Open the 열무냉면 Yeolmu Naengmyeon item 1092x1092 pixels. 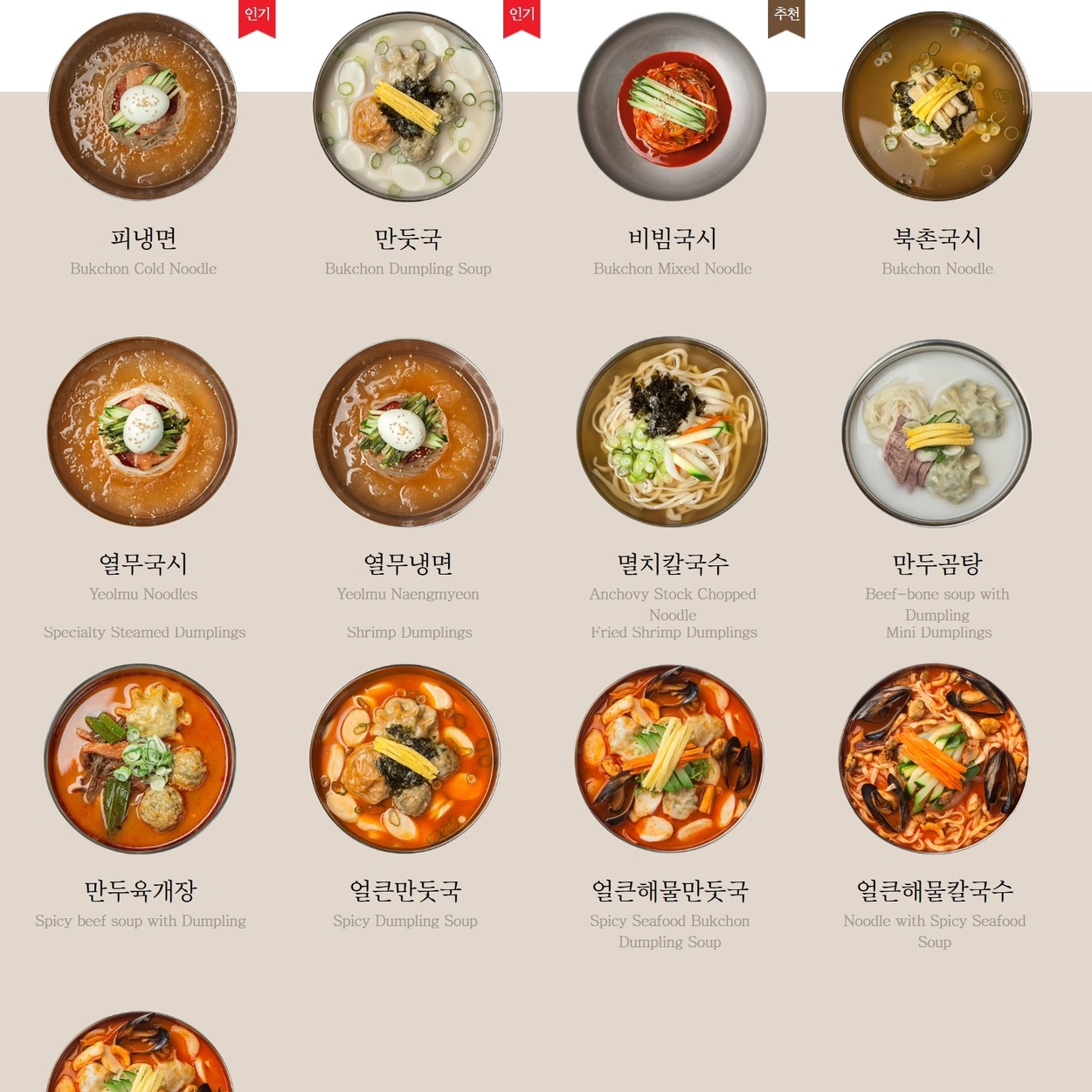click(x=407, y=432)
